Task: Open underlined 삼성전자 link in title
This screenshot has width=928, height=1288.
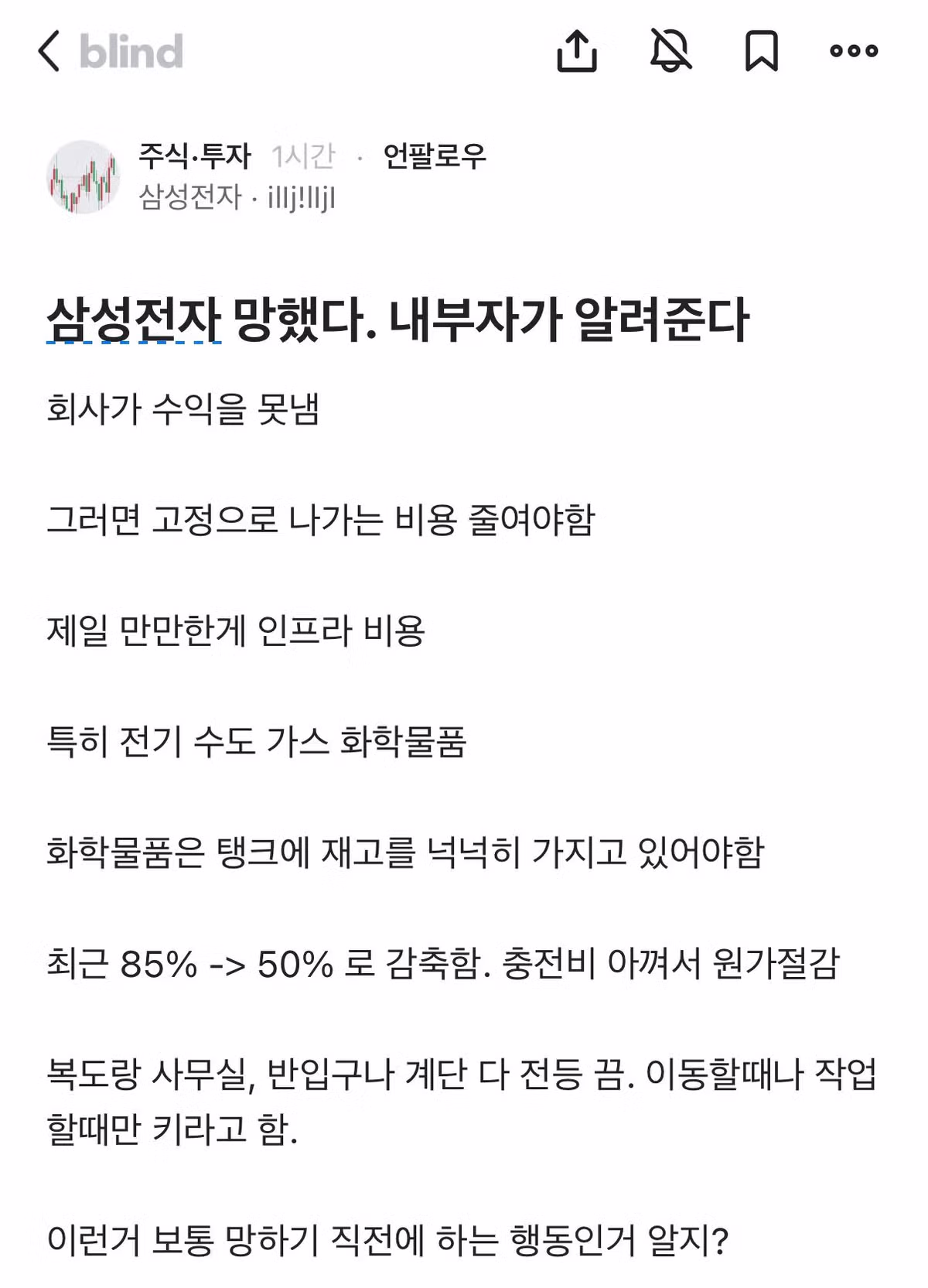Action: coord(134,319)
